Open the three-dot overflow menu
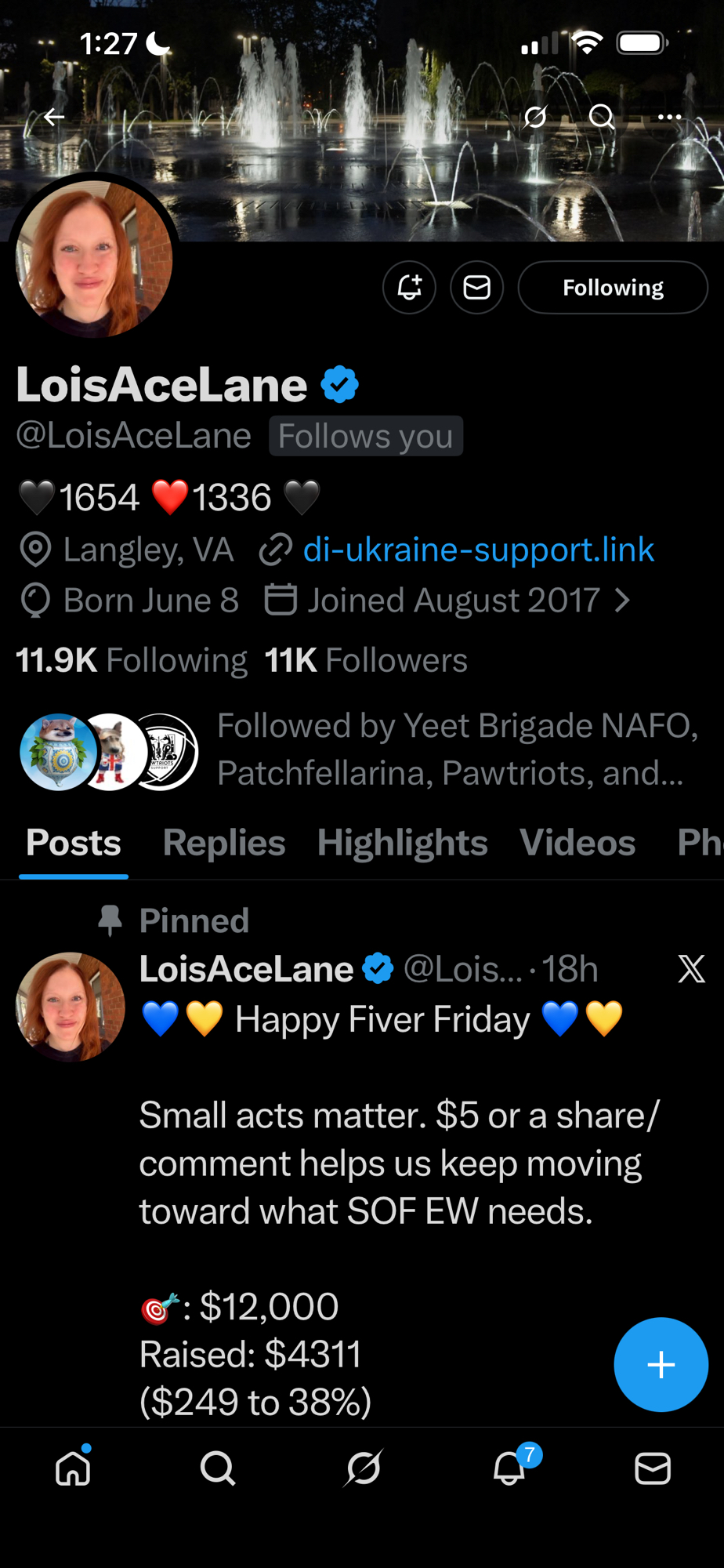 point(669,118)
